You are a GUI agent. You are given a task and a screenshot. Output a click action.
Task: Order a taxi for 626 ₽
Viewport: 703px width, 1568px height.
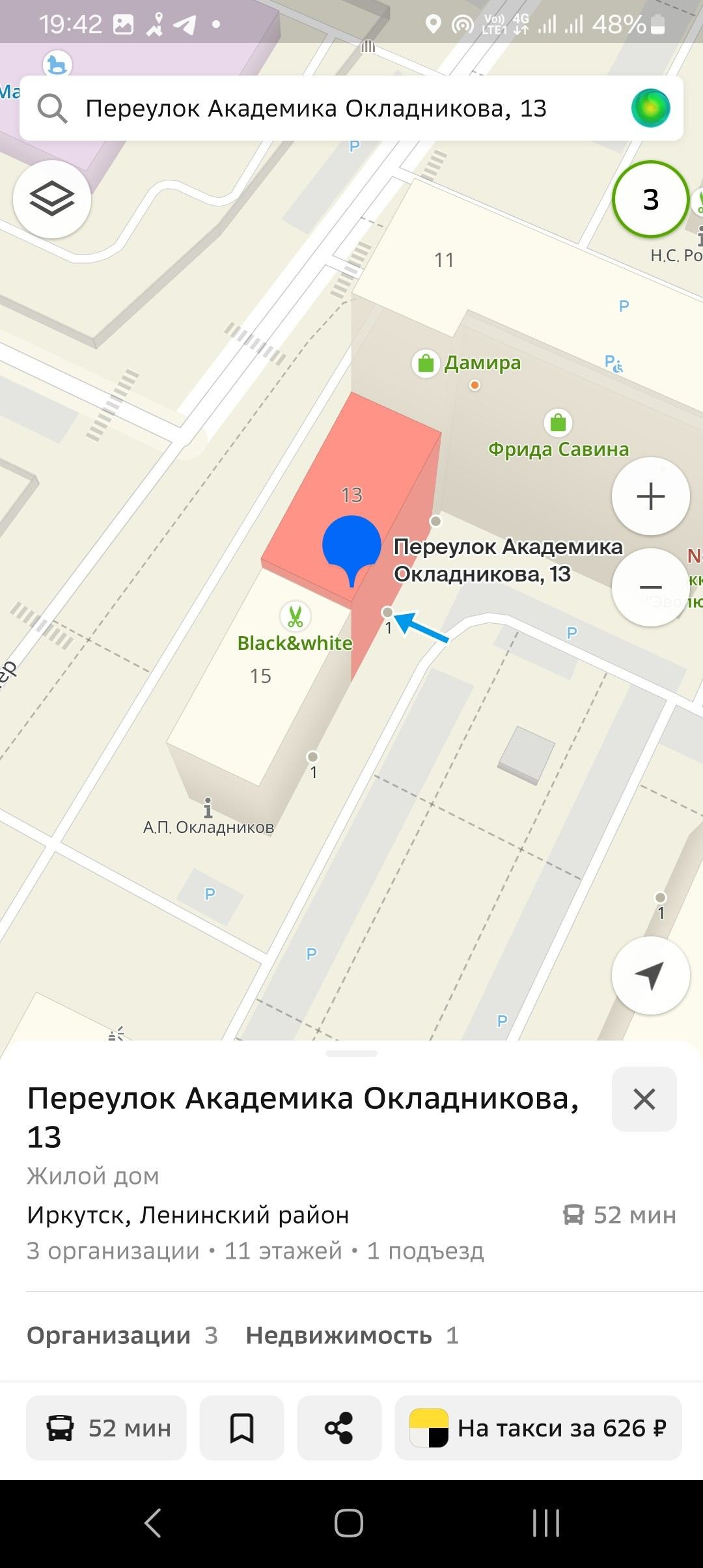tap(538, 1428)
